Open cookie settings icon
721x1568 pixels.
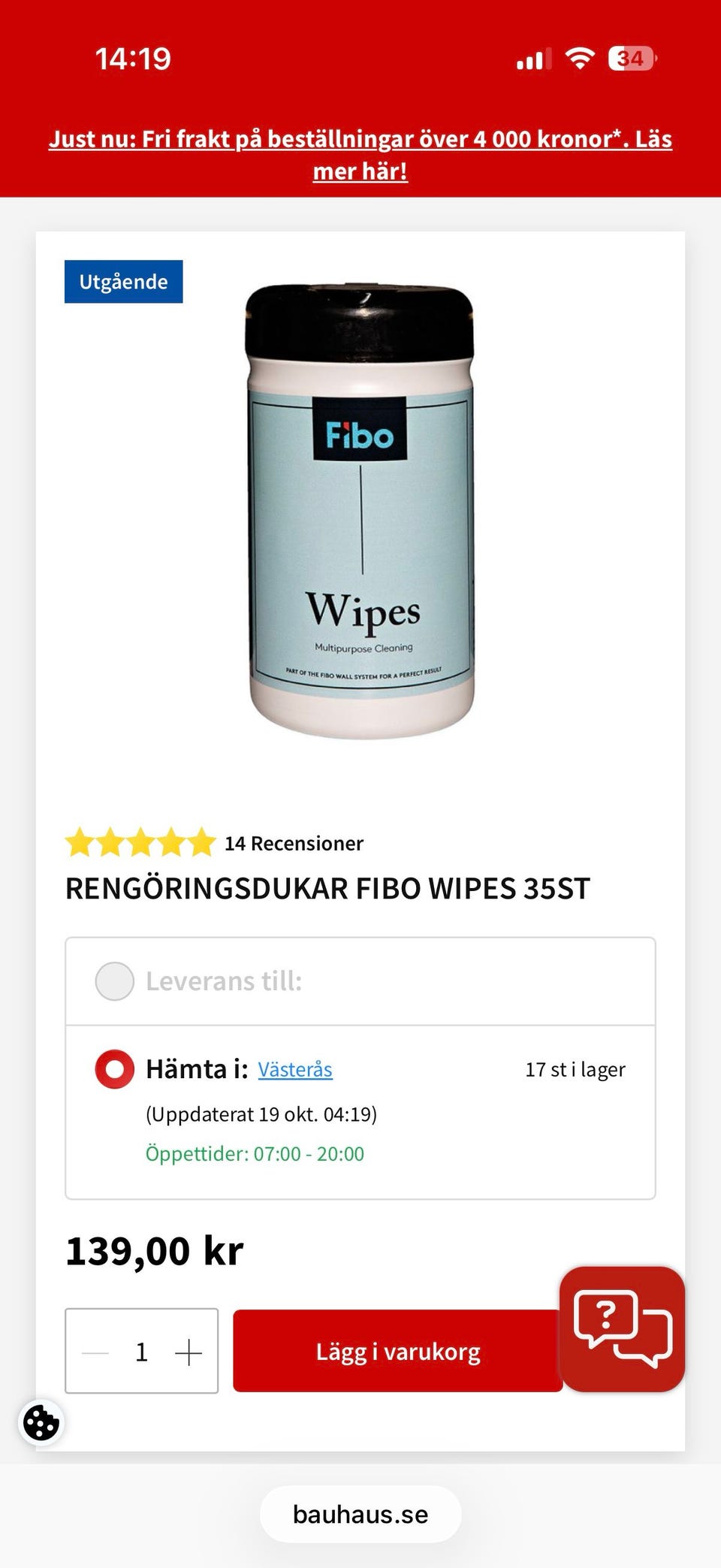[x=41, y=1422]
